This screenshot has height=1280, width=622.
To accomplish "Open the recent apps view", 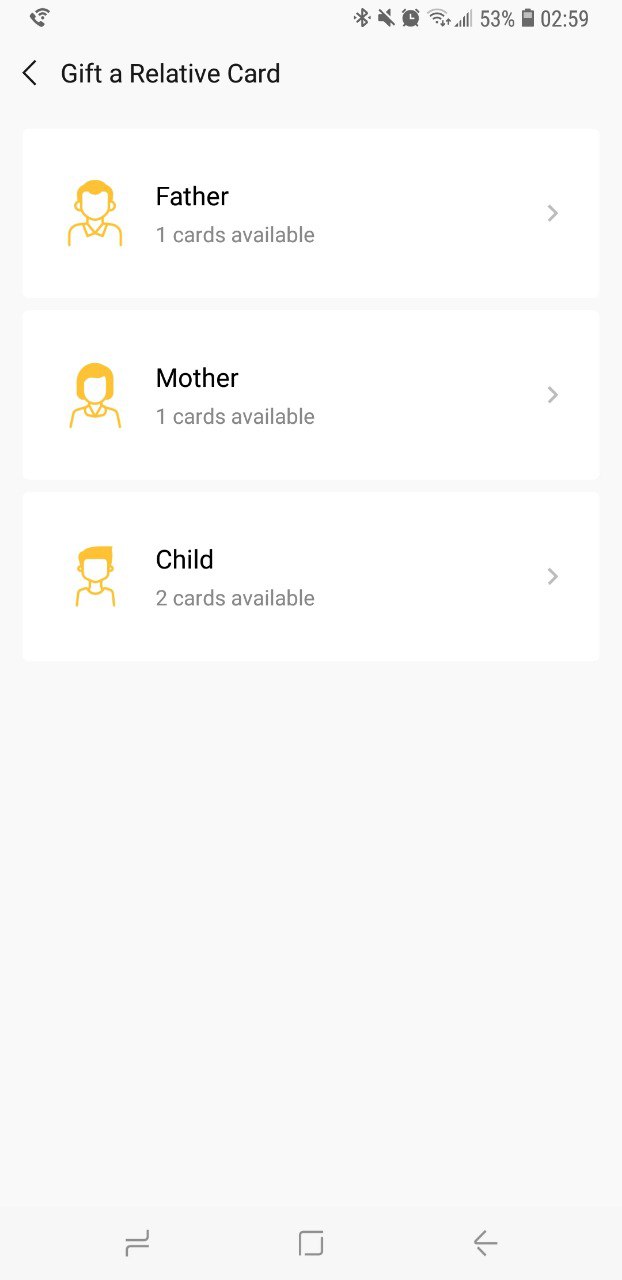I will [x=137, y=1243].
